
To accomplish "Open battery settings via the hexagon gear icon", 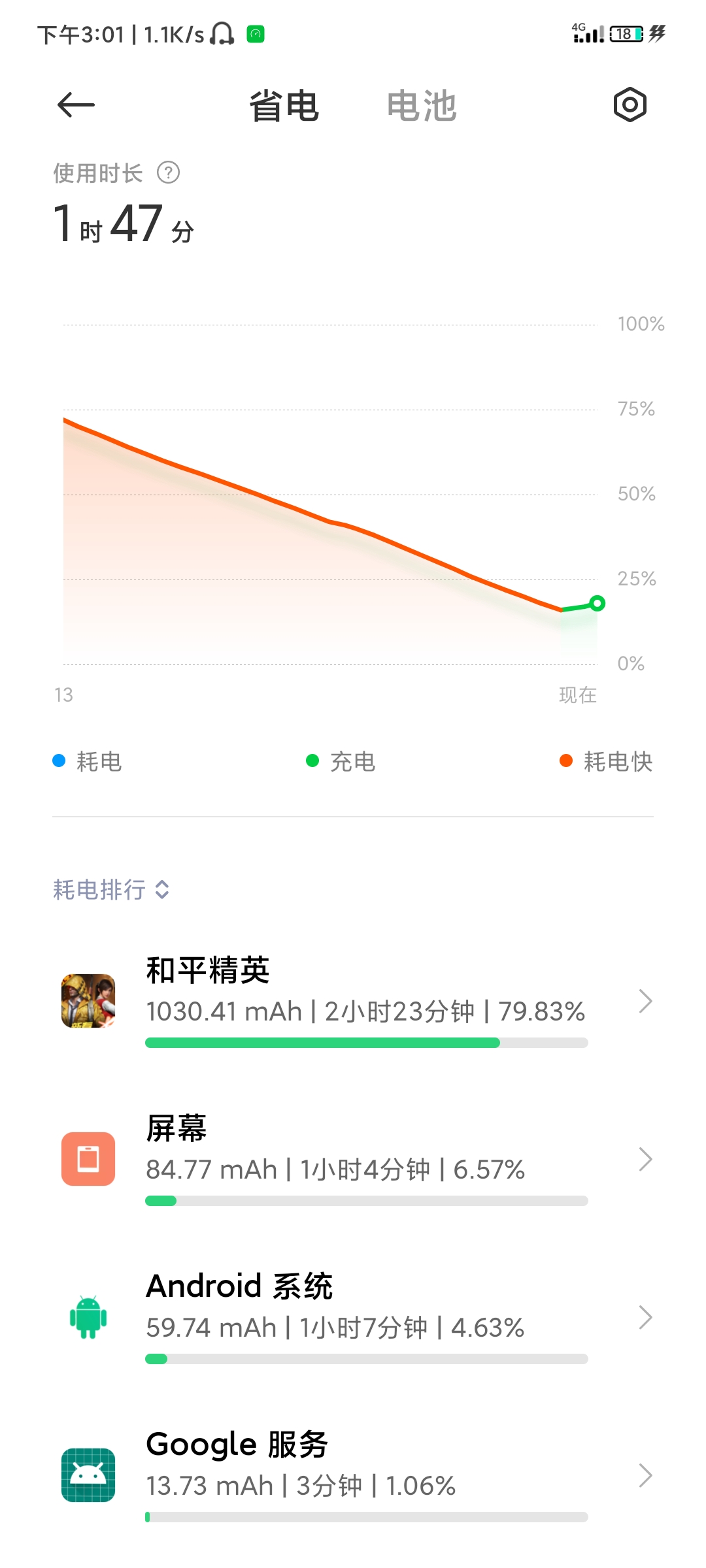I will [630, 105].
